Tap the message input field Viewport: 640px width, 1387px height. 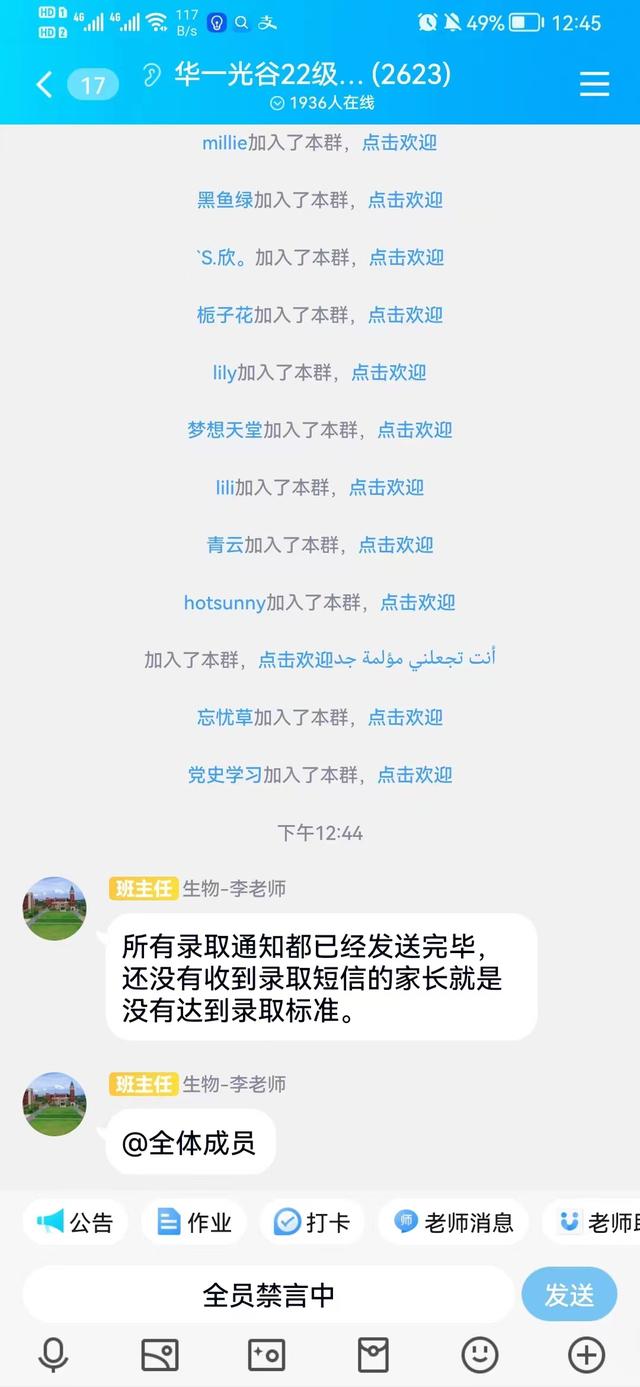pos(268,1295)
